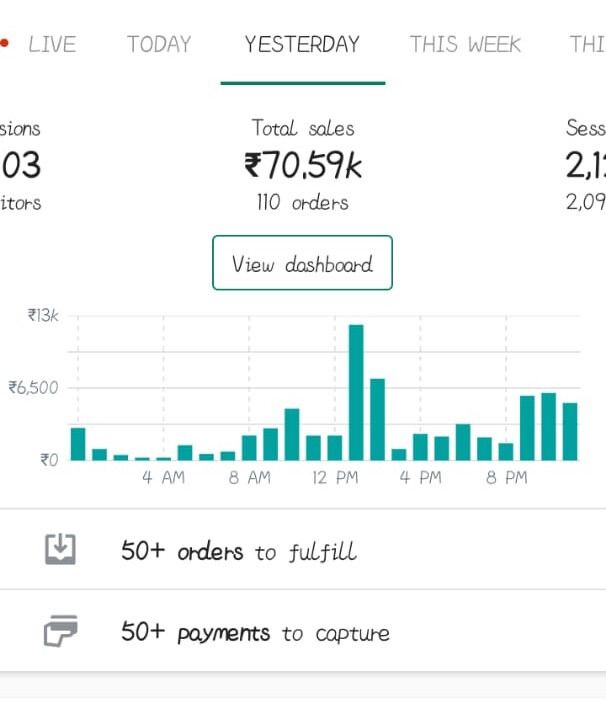The height and width of the screenshot is (708, 606).
Task: Open 50+ payments to capture
Action: (303, 631)
